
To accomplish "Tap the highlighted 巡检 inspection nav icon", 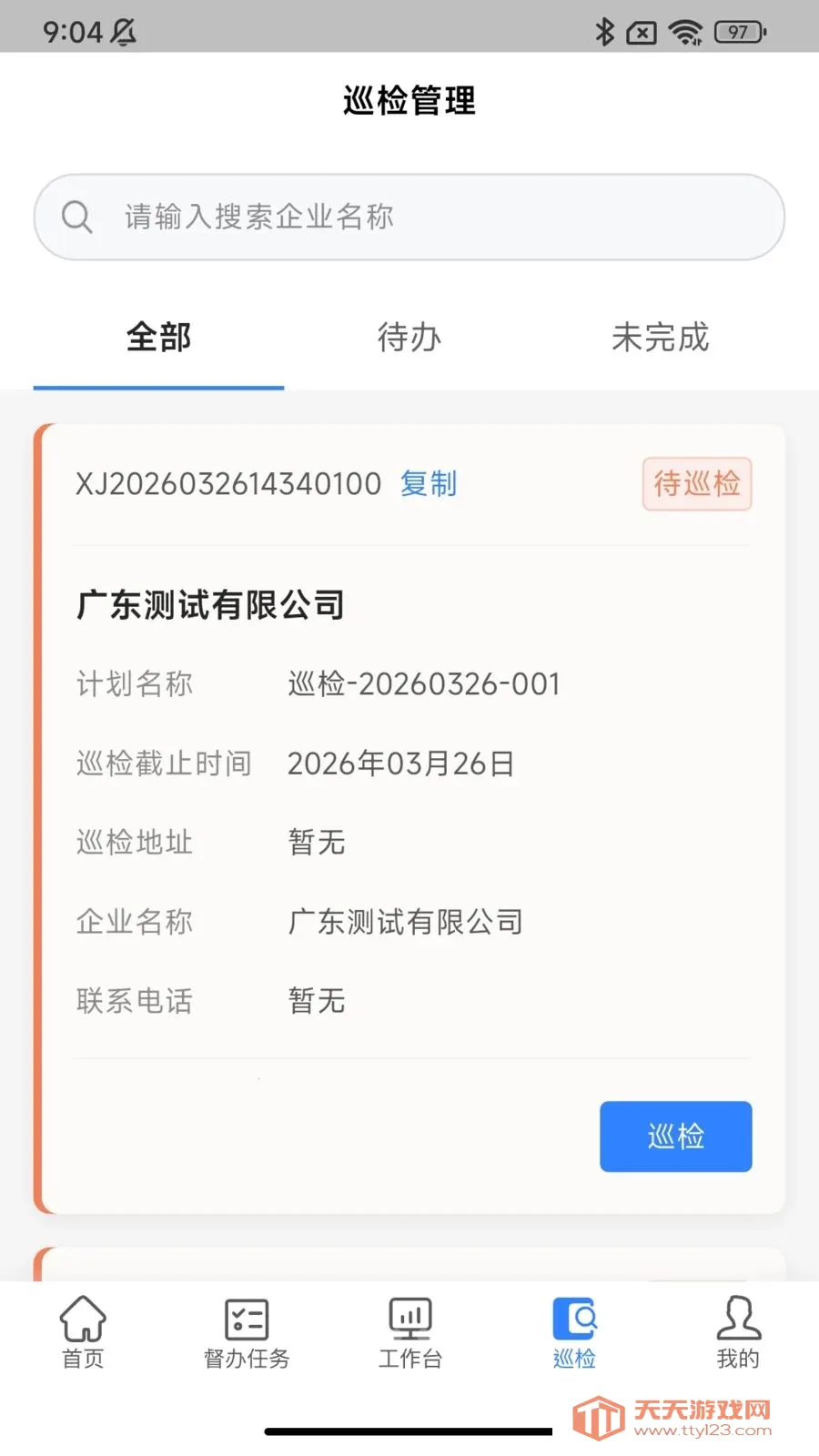I will (x=573, y=1331).
